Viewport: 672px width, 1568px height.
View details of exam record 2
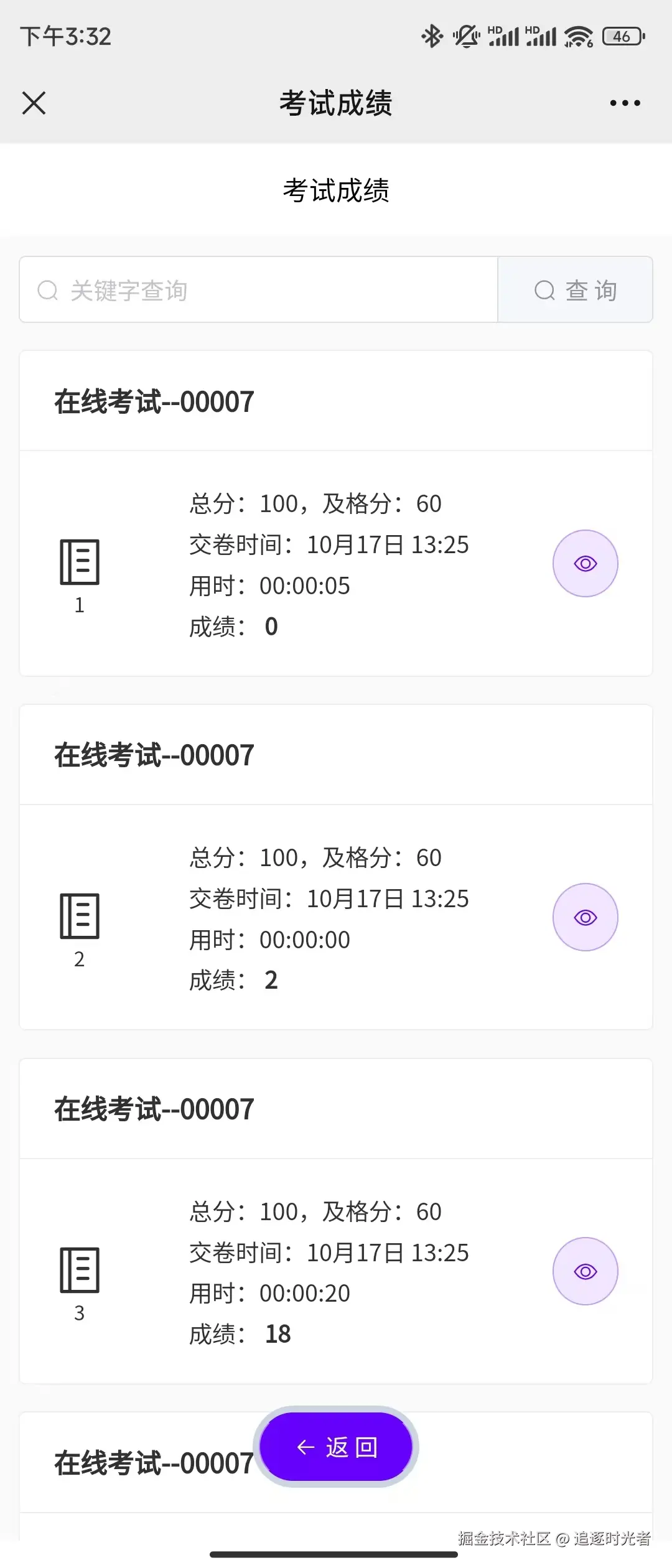[x=585, y=917]
